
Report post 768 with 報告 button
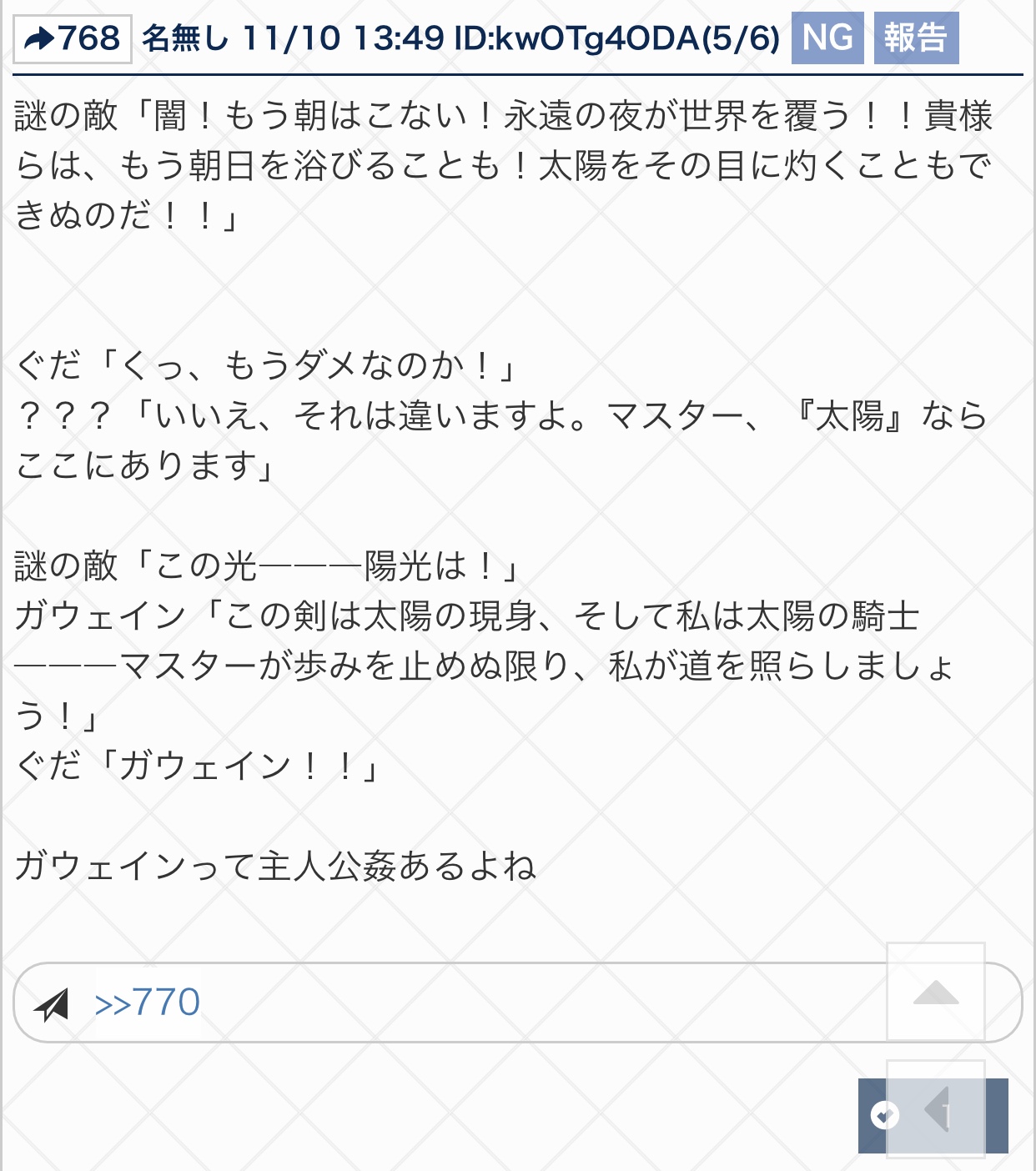[916, 38]
